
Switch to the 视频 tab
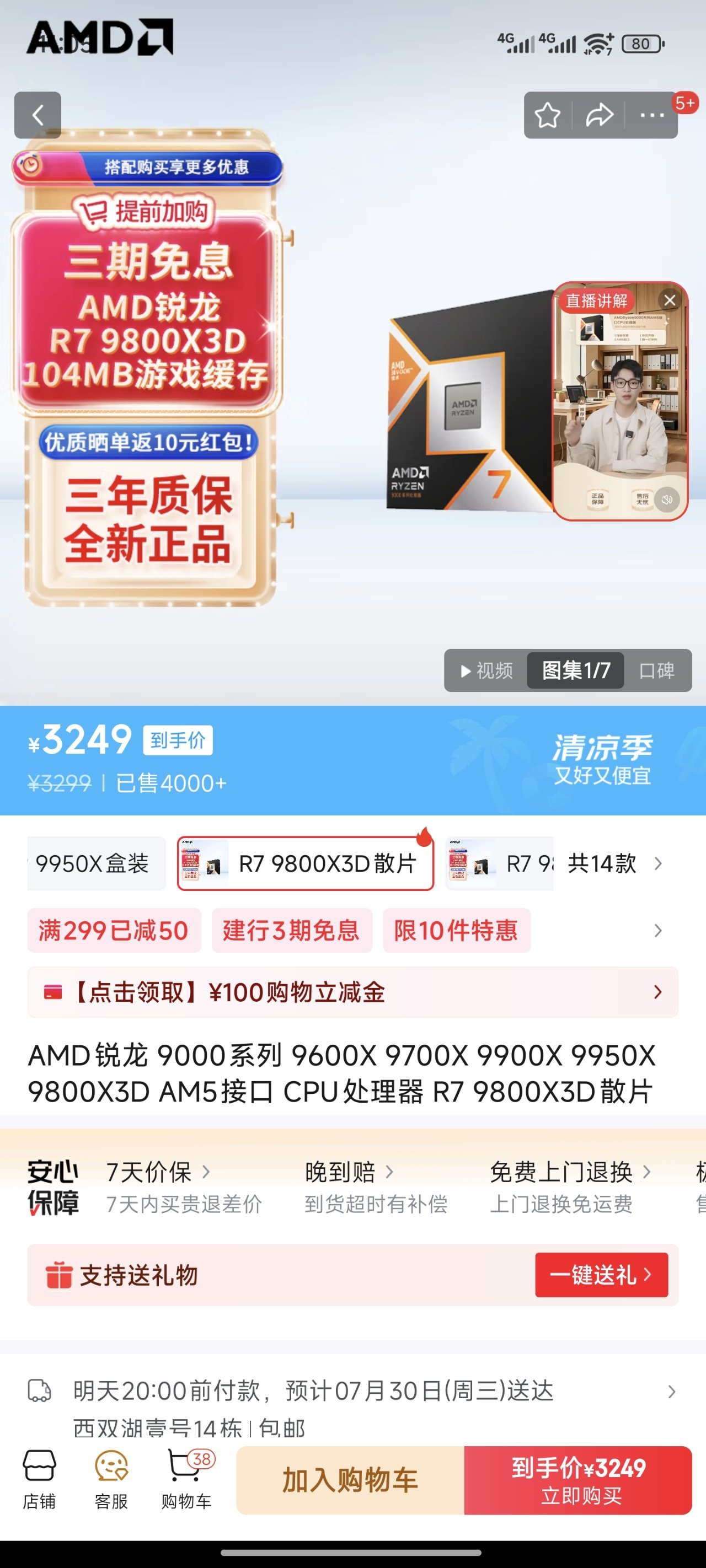pyautogui.click(x=486, y=670)
